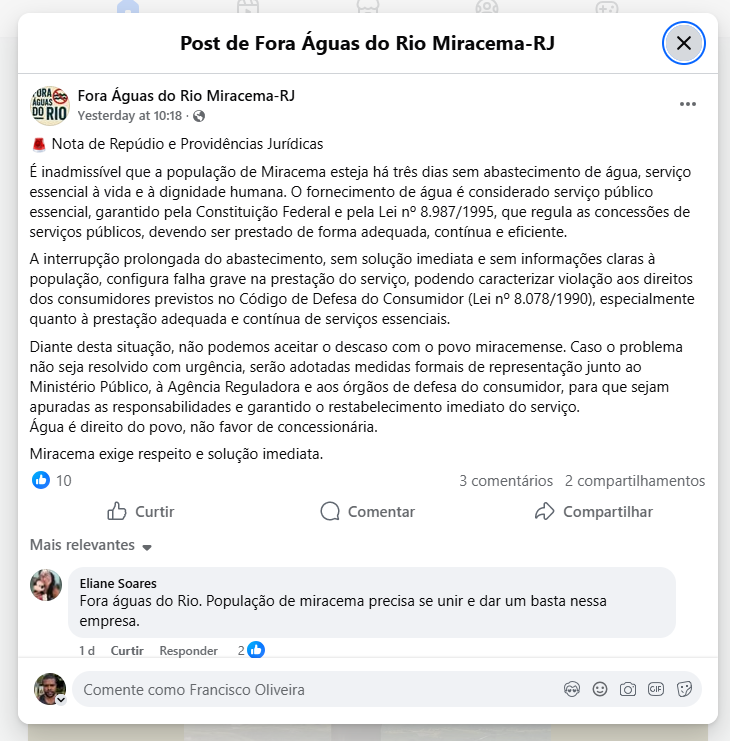Reply to Eliane Soares's comment
Screen dimensions: 730x741
click(188, 650)
